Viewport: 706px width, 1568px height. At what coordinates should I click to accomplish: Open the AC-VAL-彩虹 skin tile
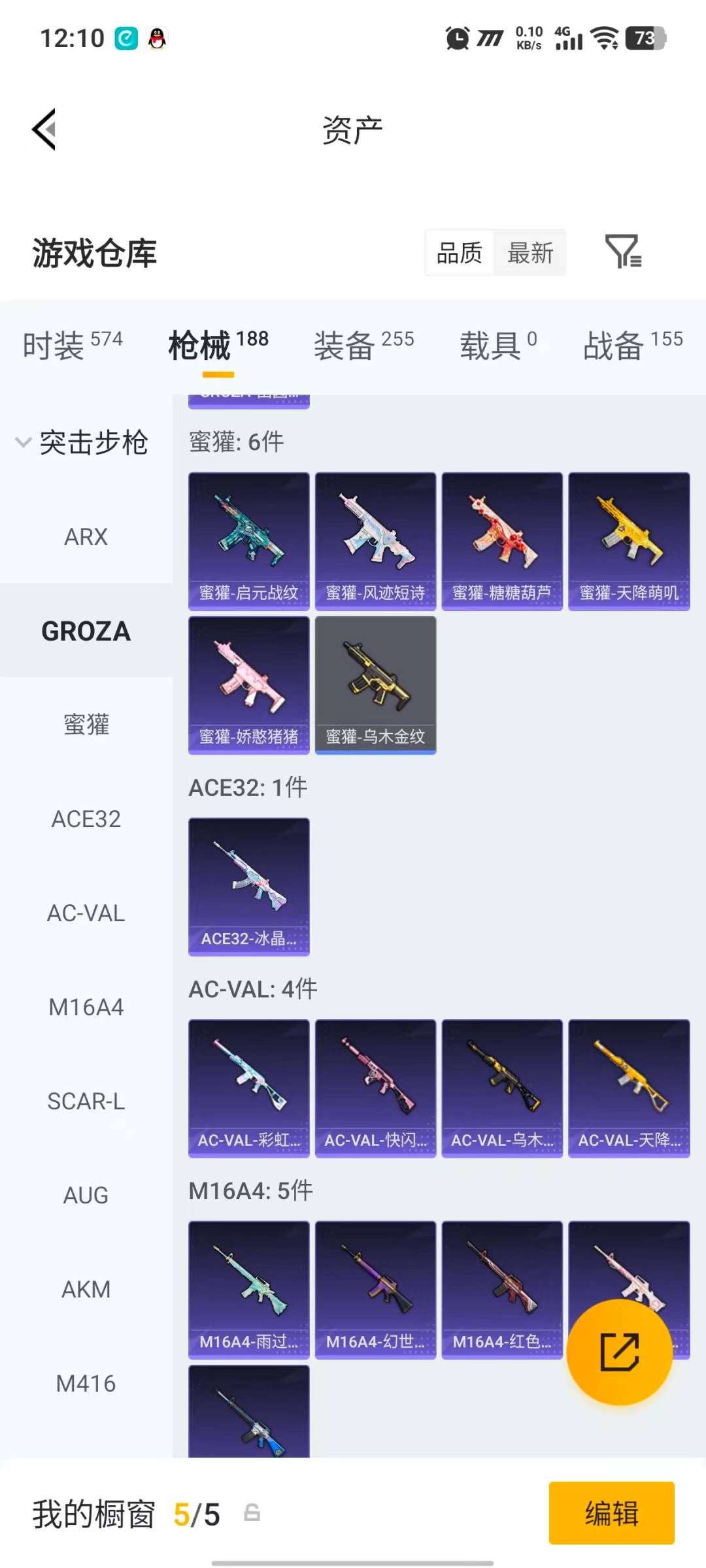(x=248, y=1088)
